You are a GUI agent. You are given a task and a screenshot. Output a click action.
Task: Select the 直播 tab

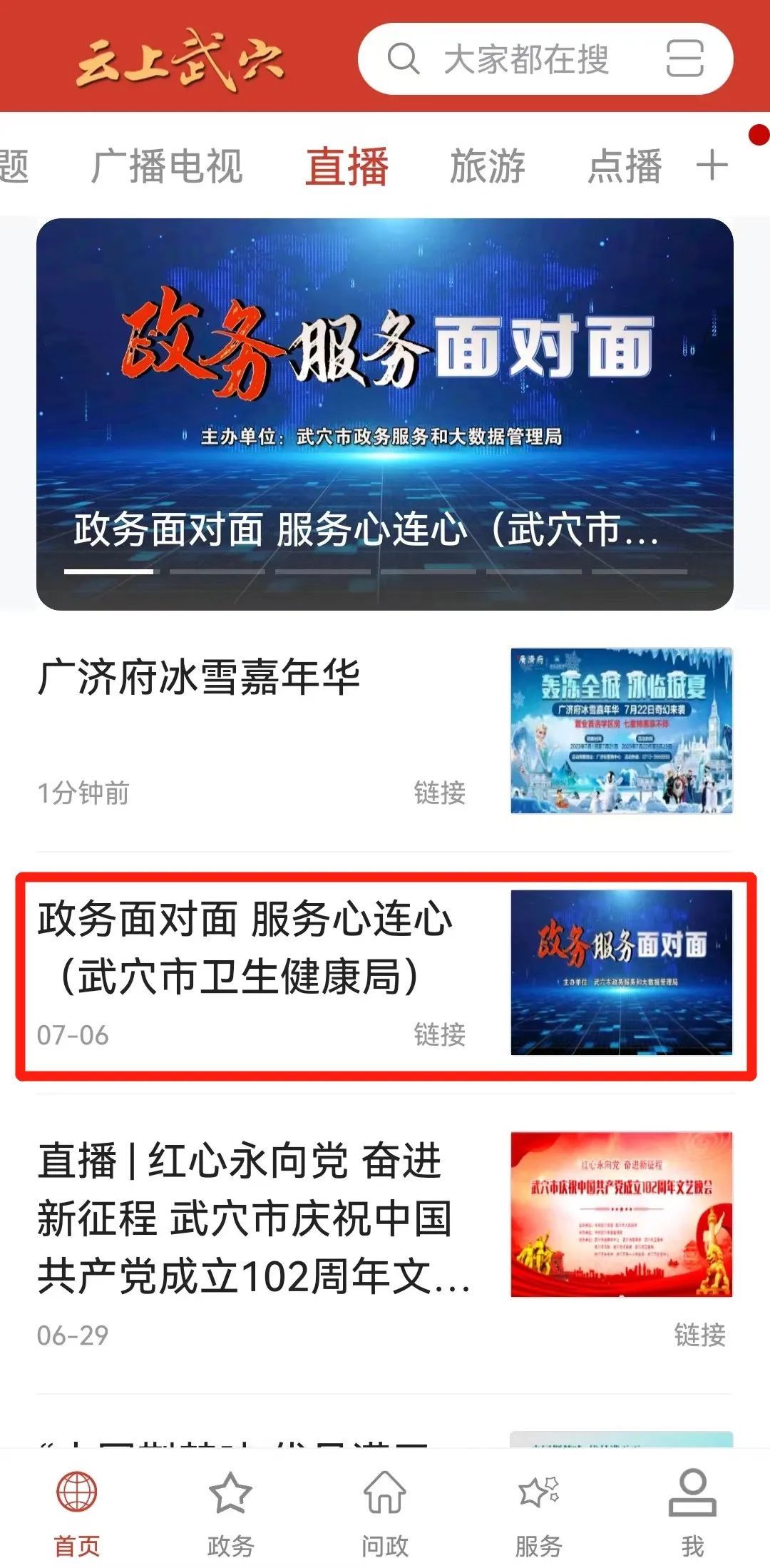(347, 166)
